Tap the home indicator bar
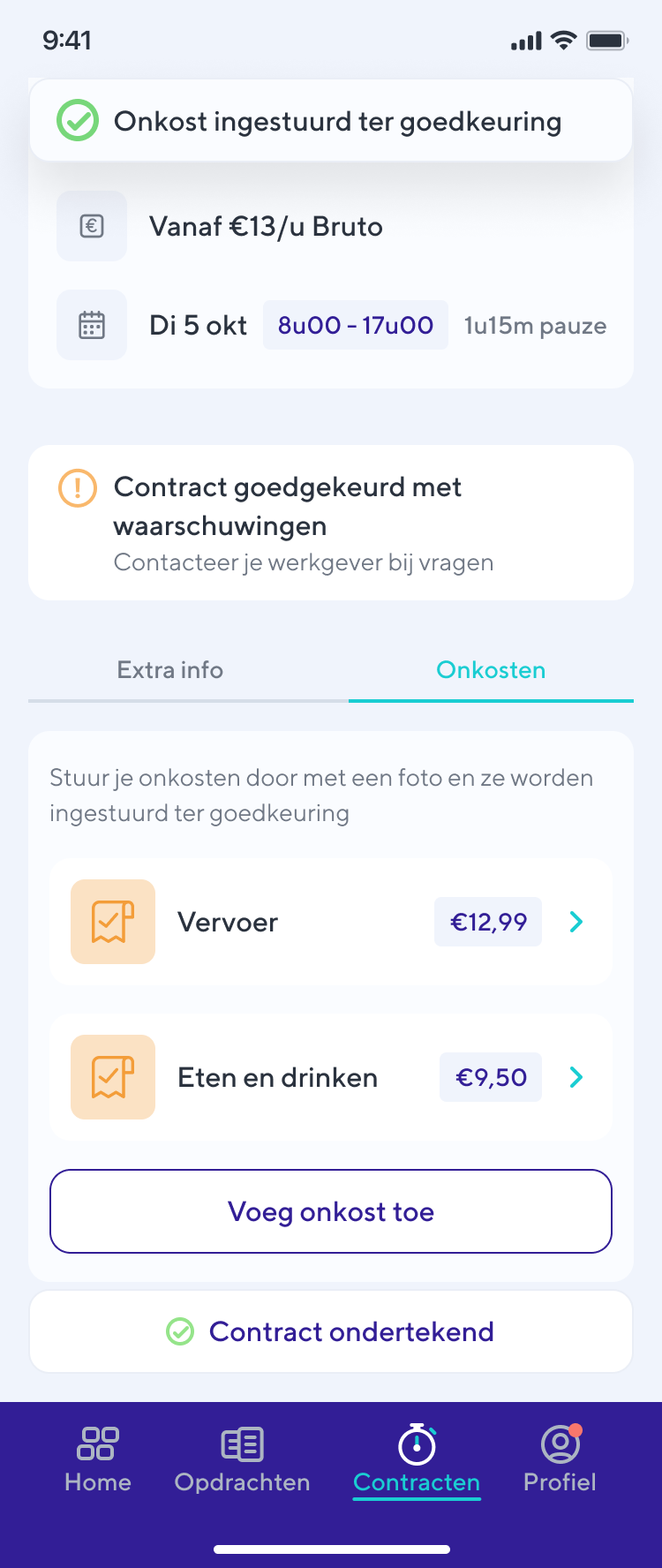This screenshot has width=662, height=1568. pyautogui.click(x=331, y=1541)
